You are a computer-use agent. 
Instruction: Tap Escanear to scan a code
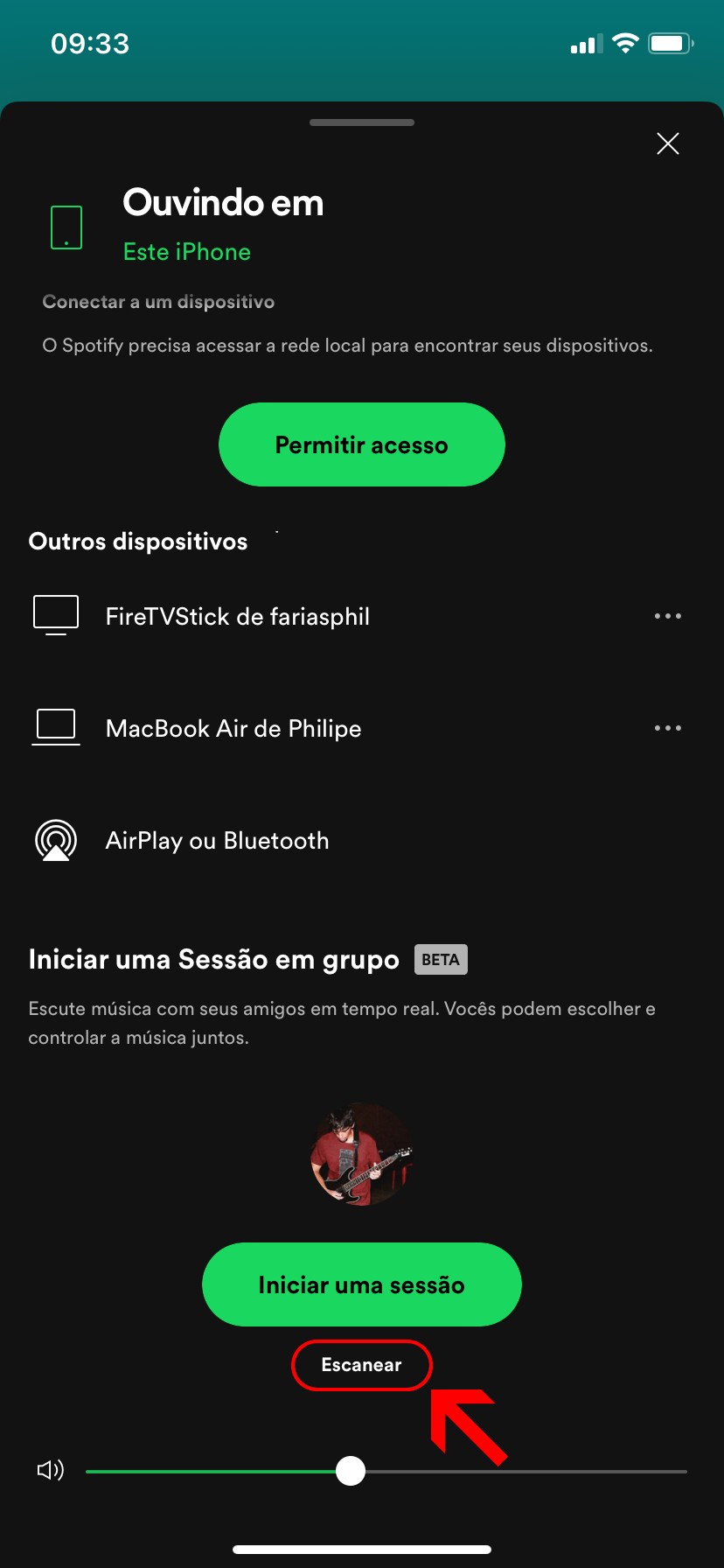(361, 1365)
